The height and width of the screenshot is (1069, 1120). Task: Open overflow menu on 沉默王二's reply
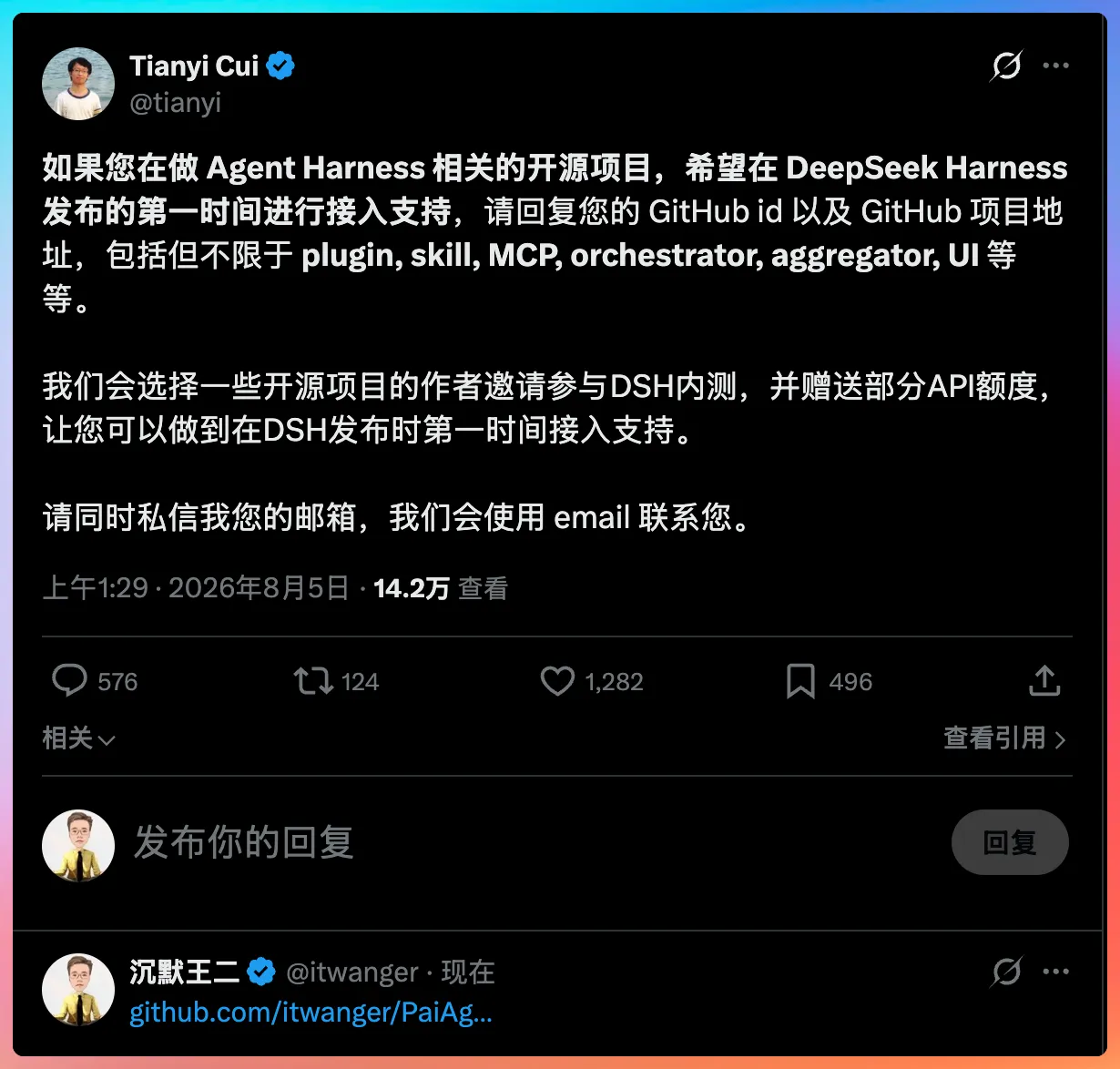1055,972
